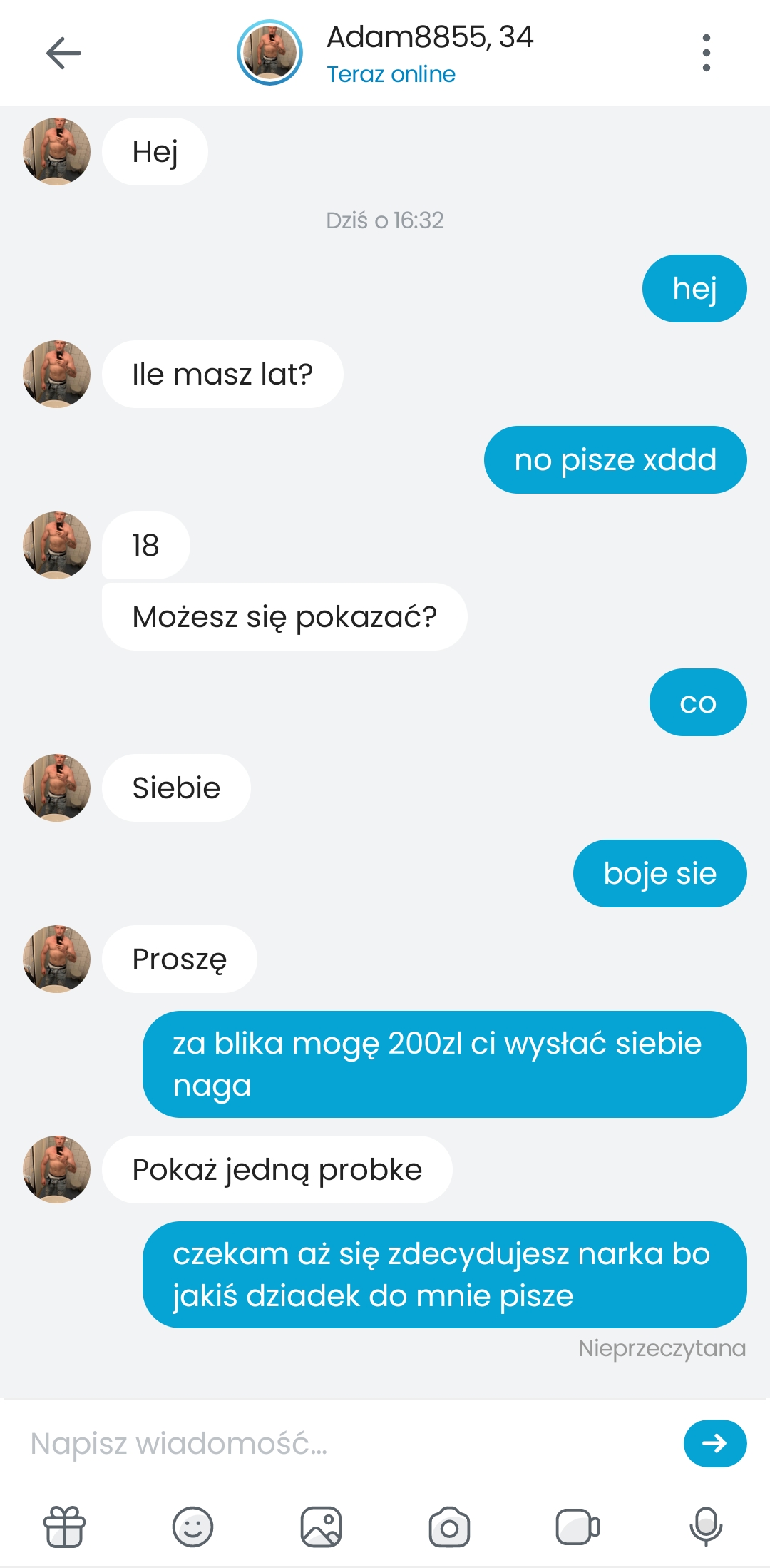
Task: Start a video recording
Action: coord(577,1527)
